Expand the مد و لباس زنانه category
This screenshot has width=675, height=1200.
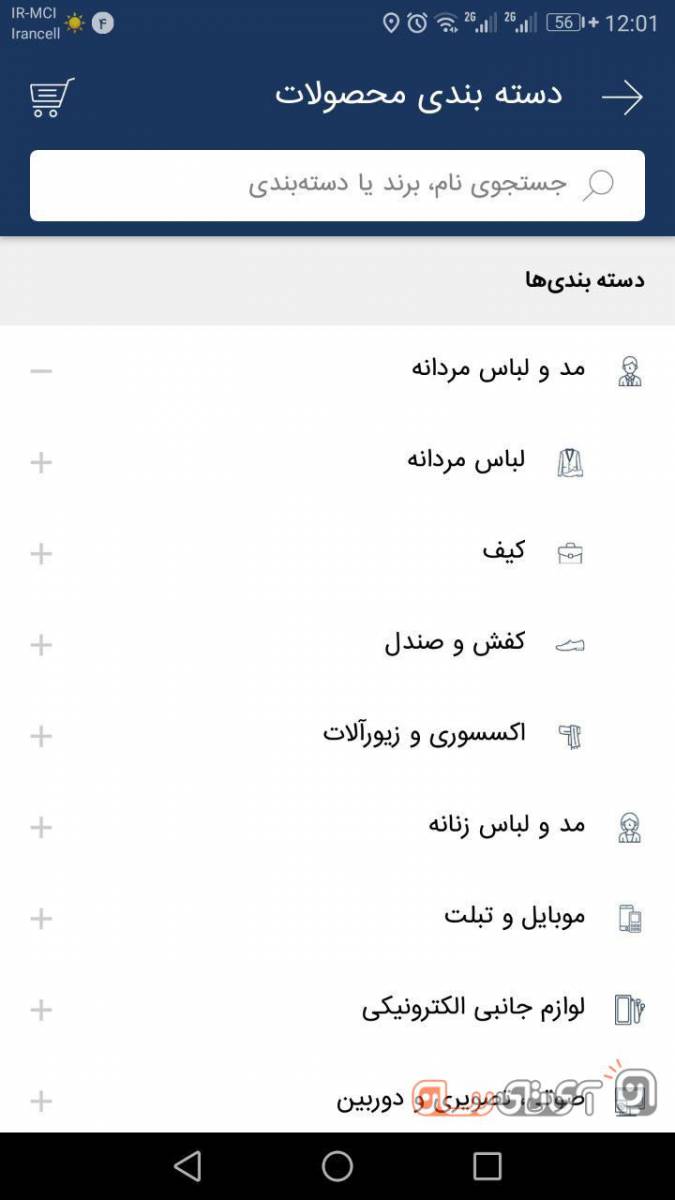41,827
